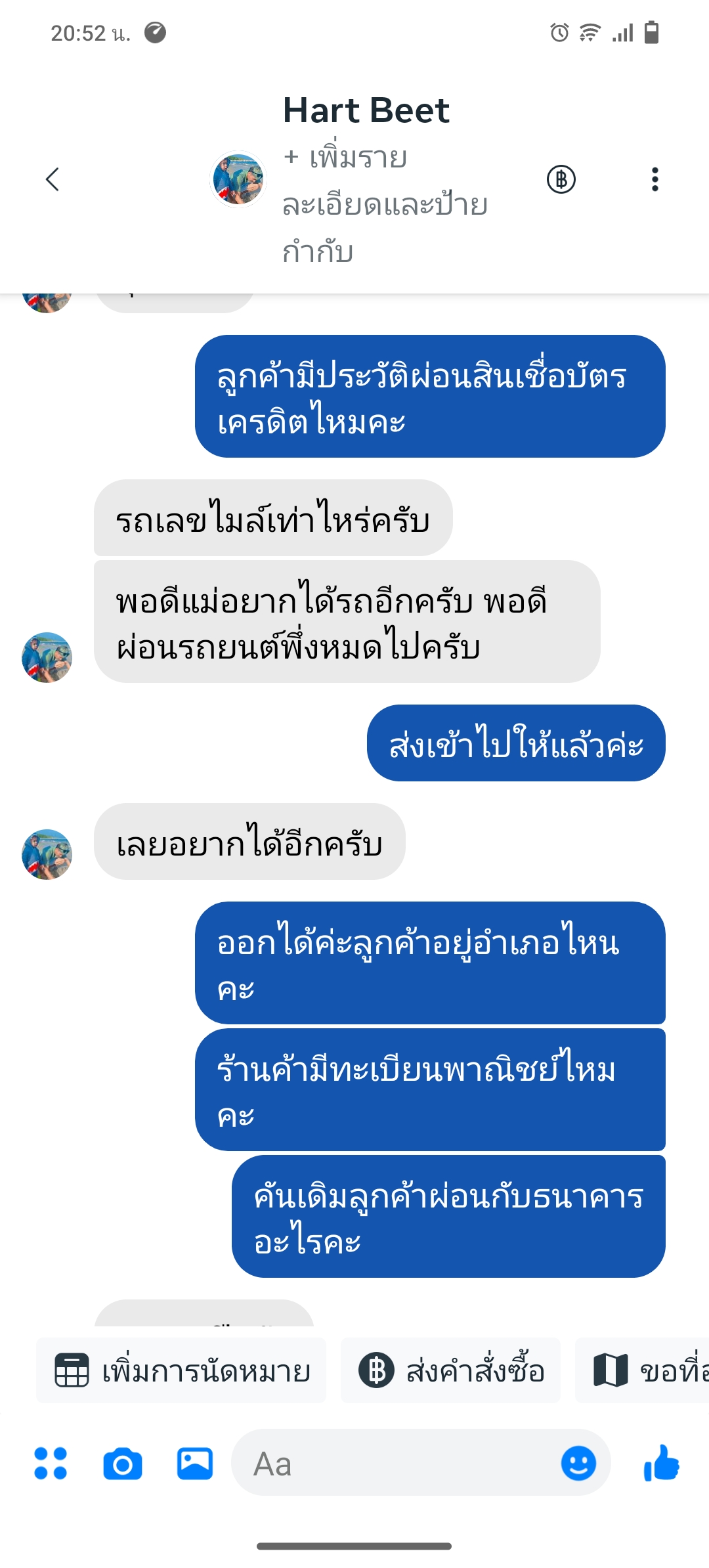Tap the 'ส่งคำสั่งซื้อ' button
709x1568 pixels.
(x=450, y=1371)
